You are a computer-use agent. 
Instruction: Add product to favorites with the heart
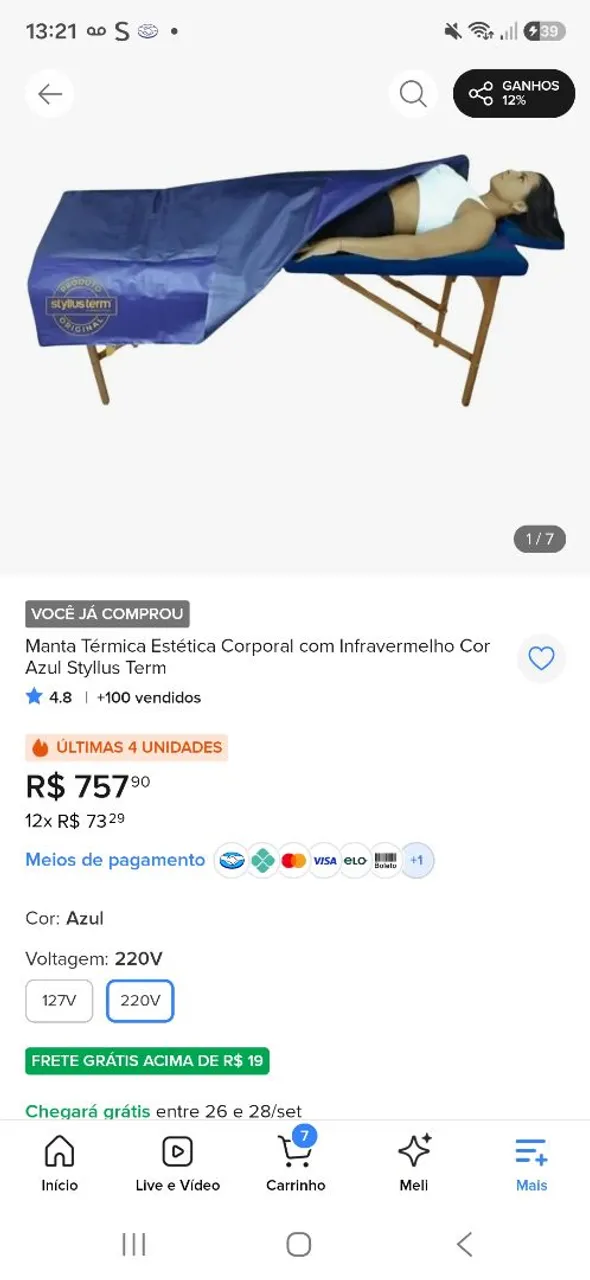coord(541,658)
